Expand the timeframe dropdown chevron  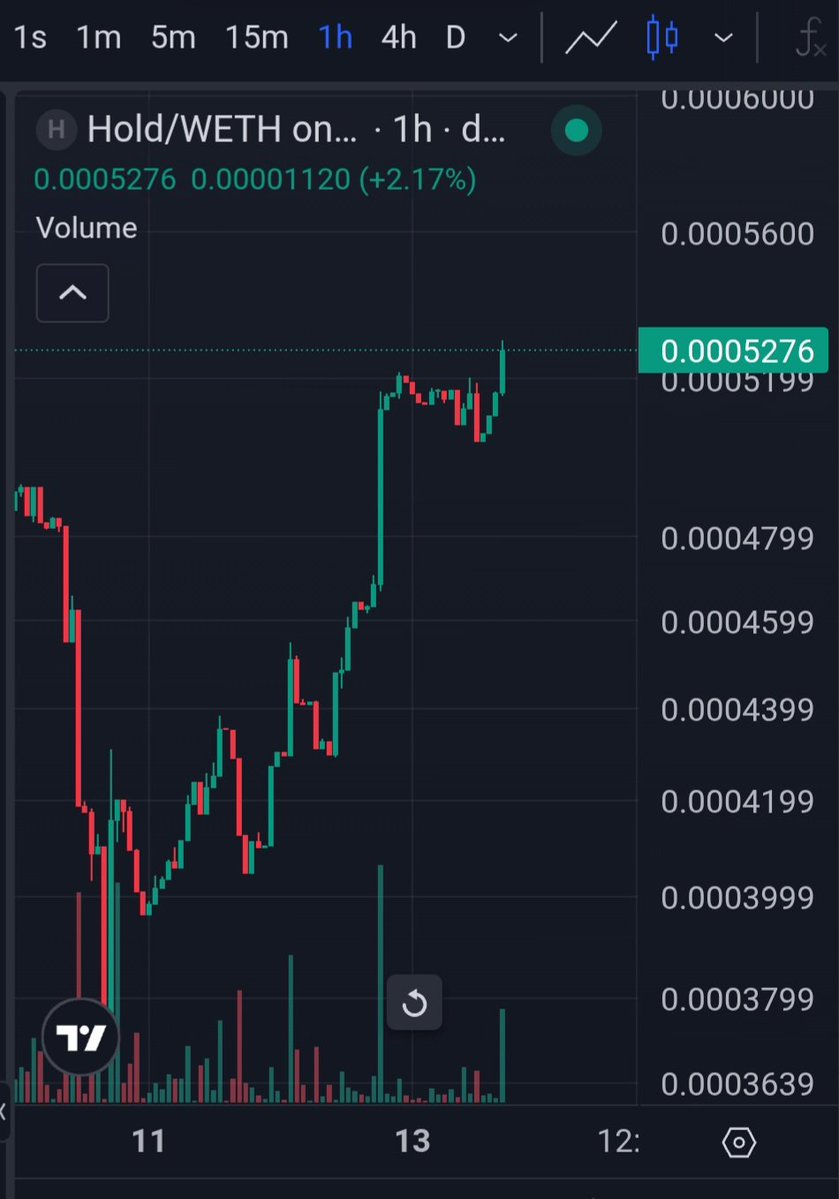[x=508, y=39]
